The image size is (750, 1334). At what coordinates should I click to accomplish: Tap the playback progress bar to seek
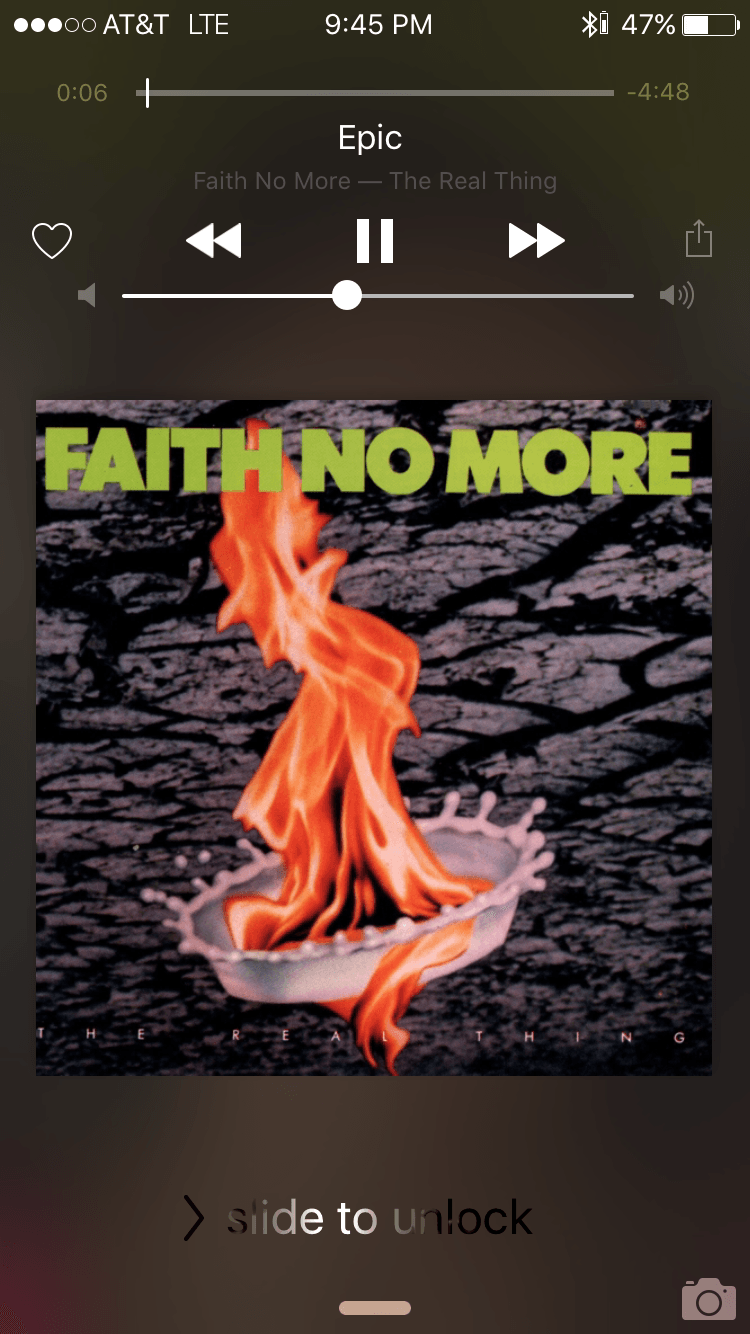pos(380,93)
